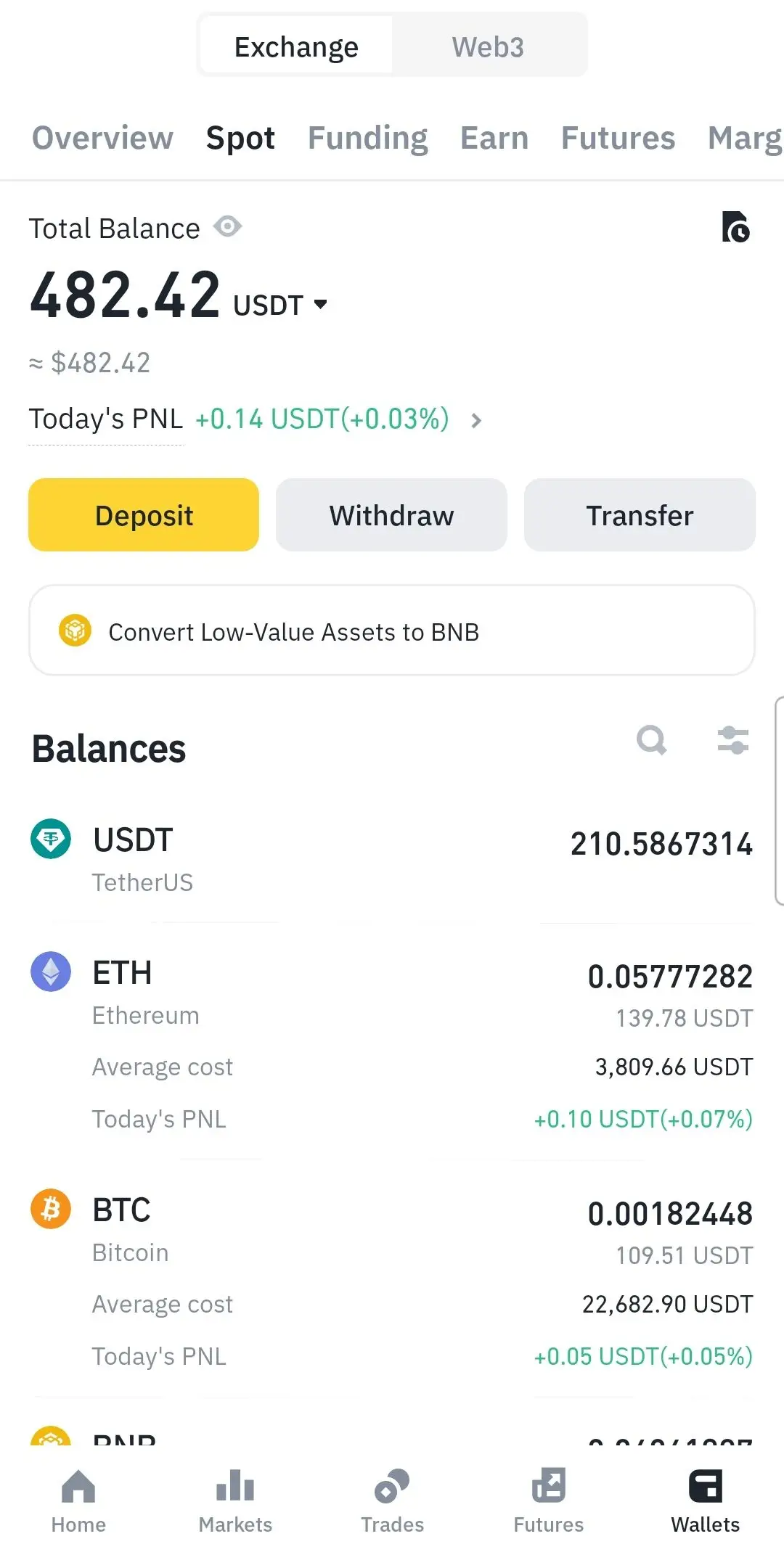Go to the Overview tab
The image size is (784, 1568).
(x=102, y=138)
